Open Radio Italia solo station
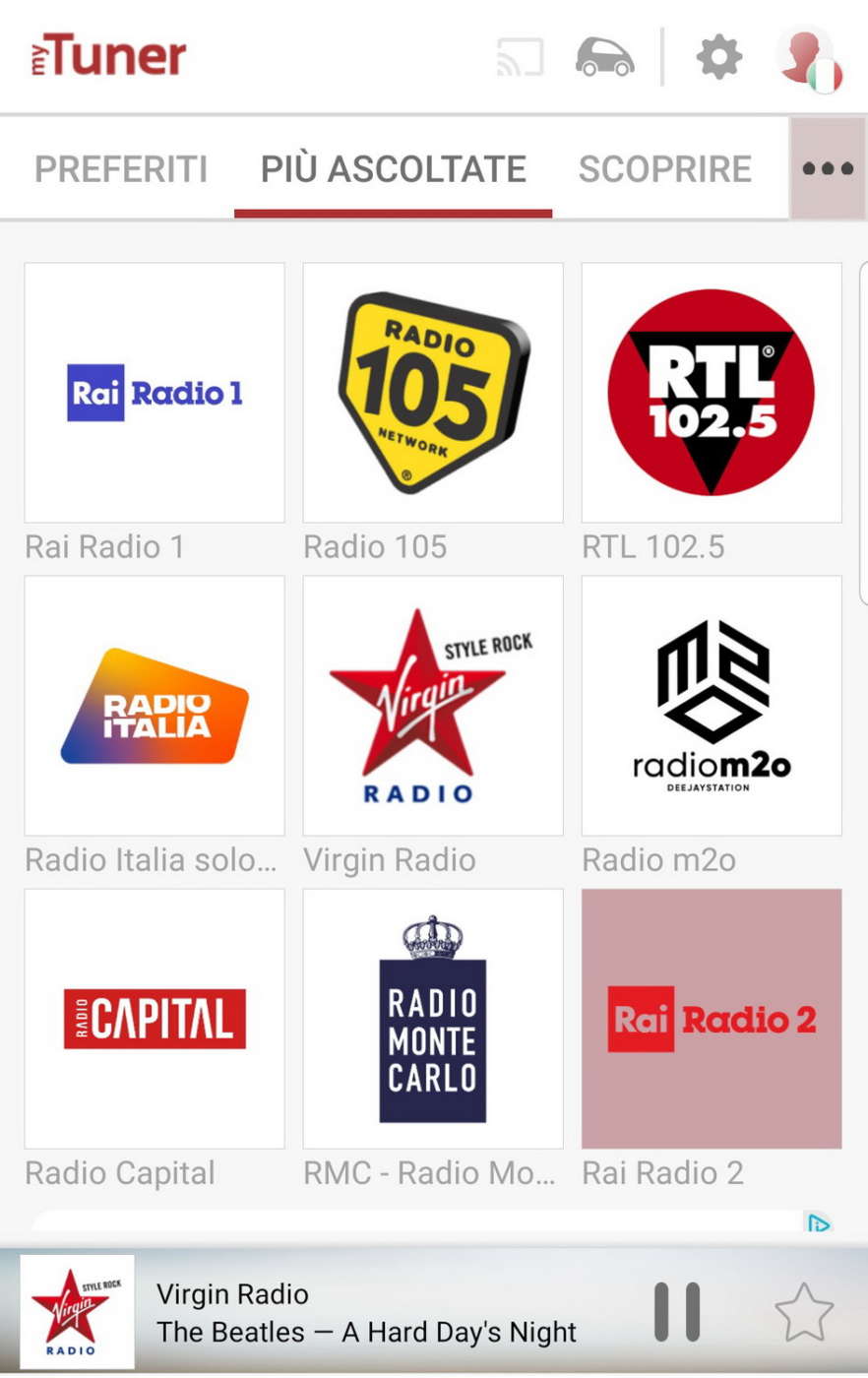 point(155,706)
